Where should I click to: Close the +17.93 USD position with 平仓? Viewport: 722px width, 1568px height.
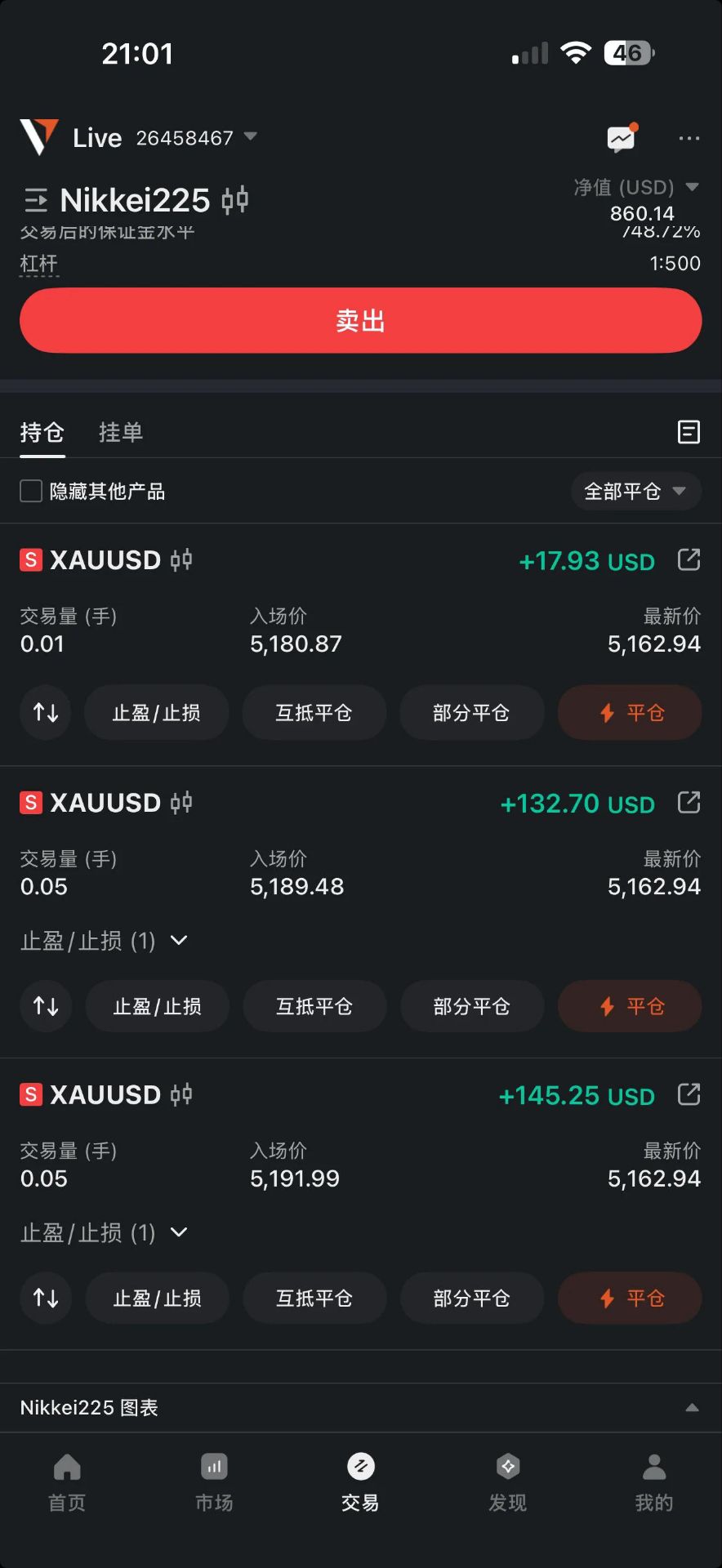pos(630,713)
